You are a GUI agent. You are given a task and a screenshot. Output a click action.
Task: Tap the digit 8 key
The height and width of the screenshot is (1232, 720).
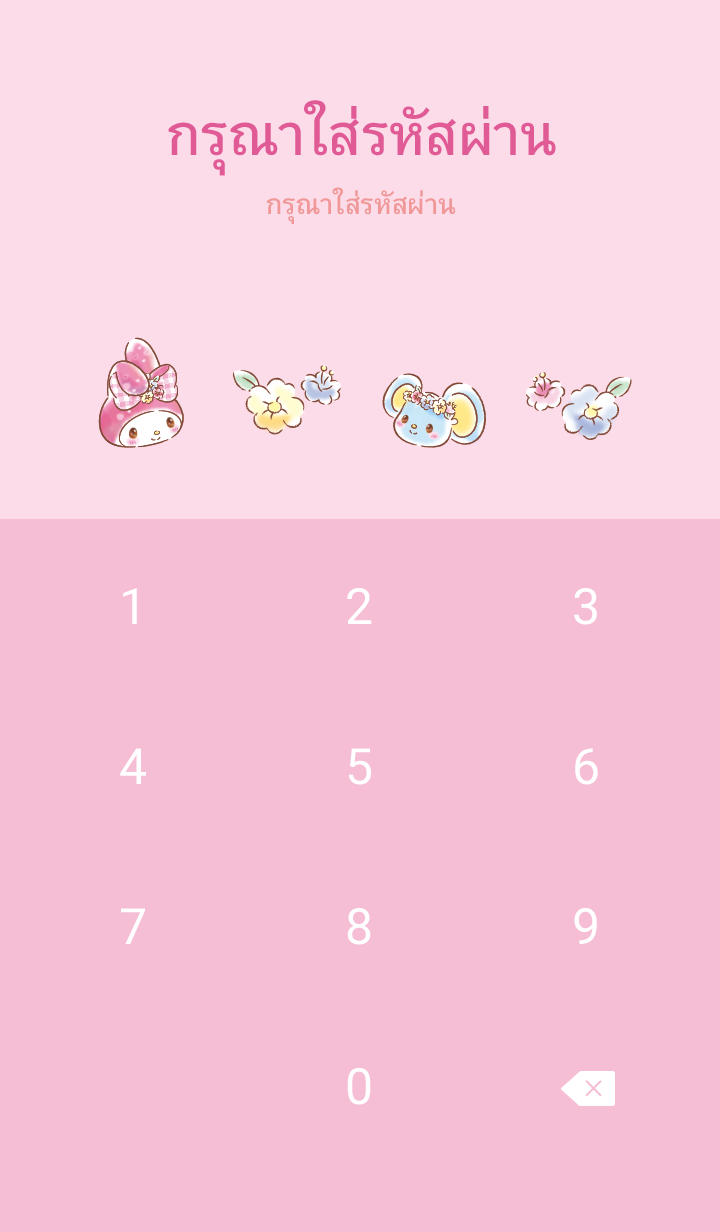359,927
